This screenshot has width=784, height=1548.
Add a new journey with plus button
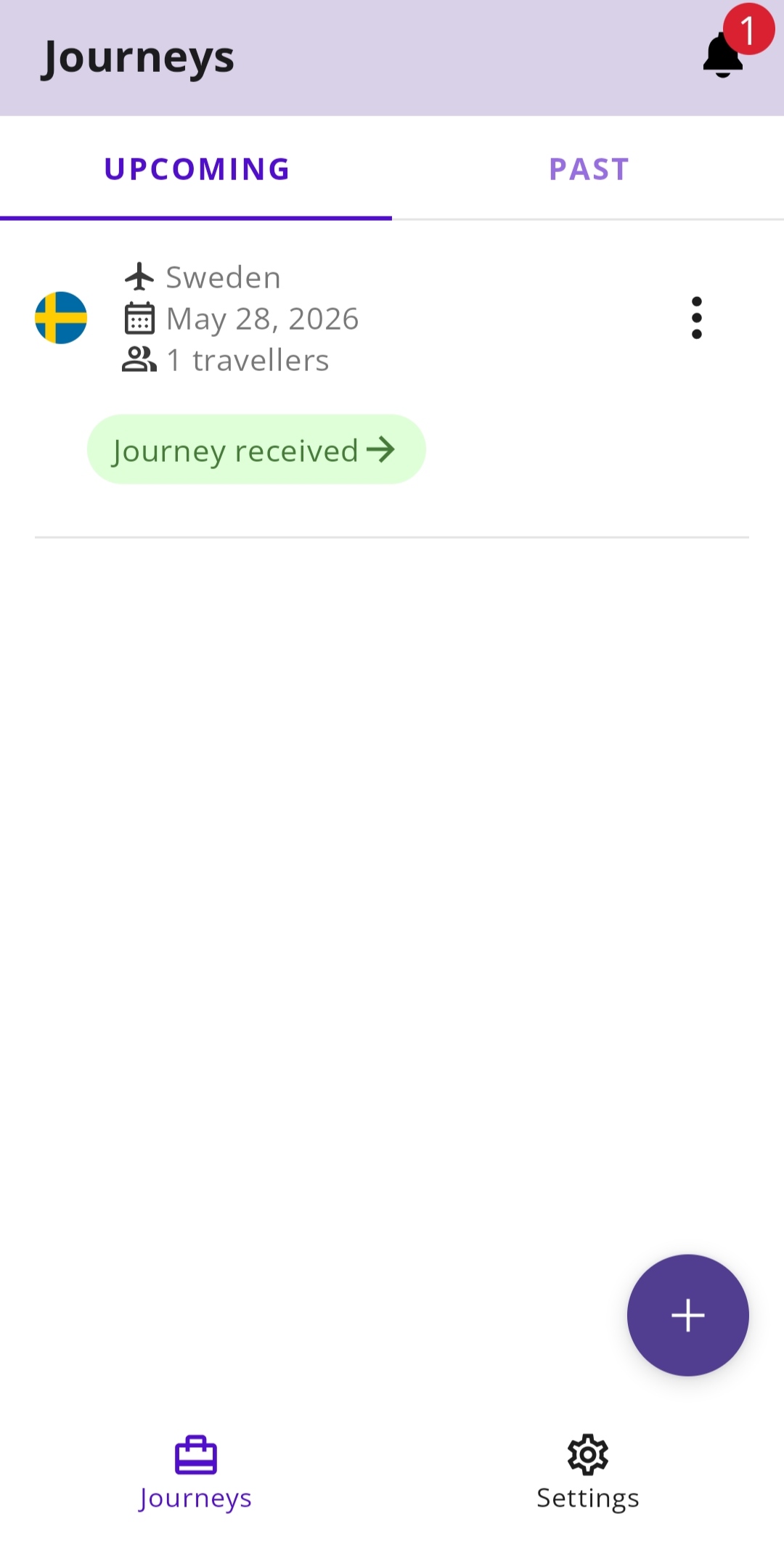pyautogui.click(x=687, y=1315)
